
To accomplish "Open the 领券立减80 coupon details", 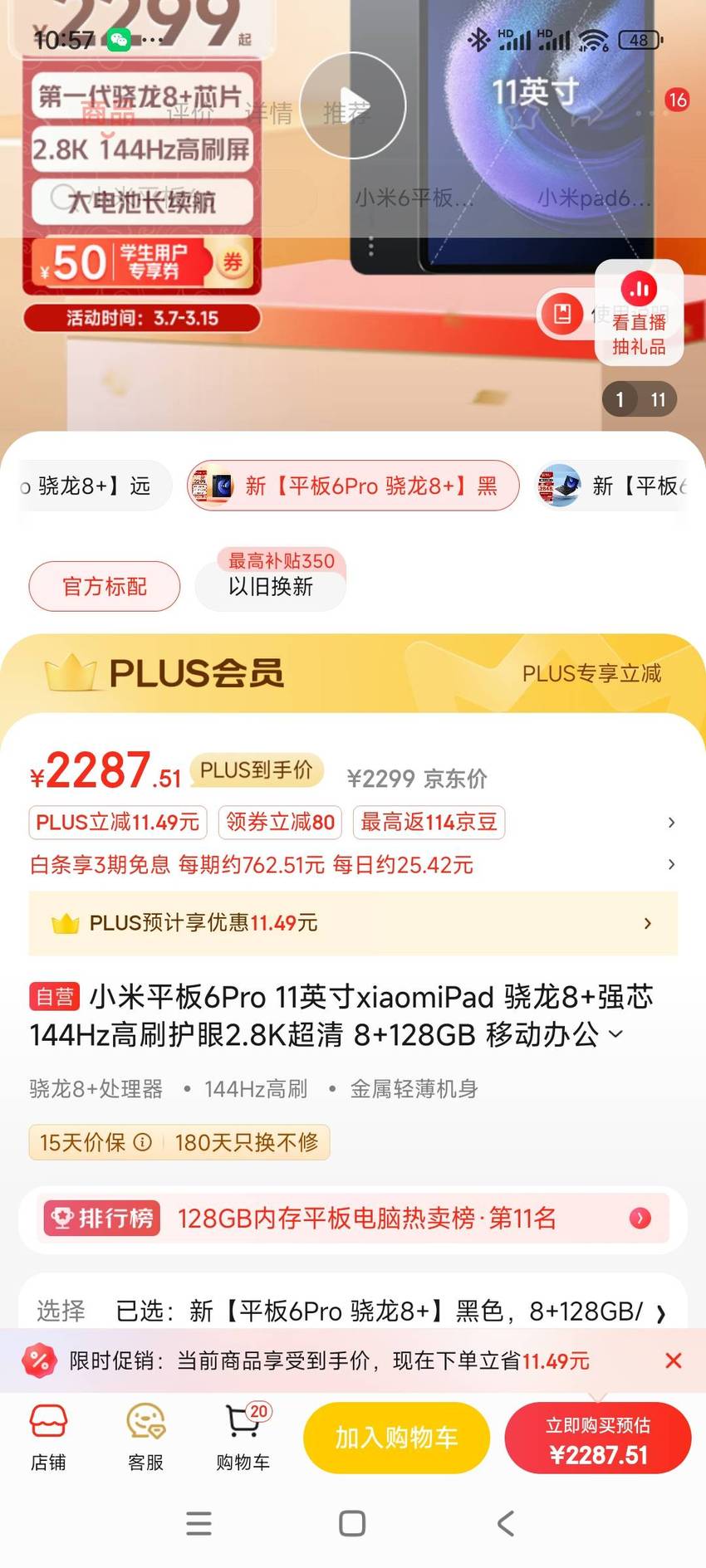I will 280,822.
